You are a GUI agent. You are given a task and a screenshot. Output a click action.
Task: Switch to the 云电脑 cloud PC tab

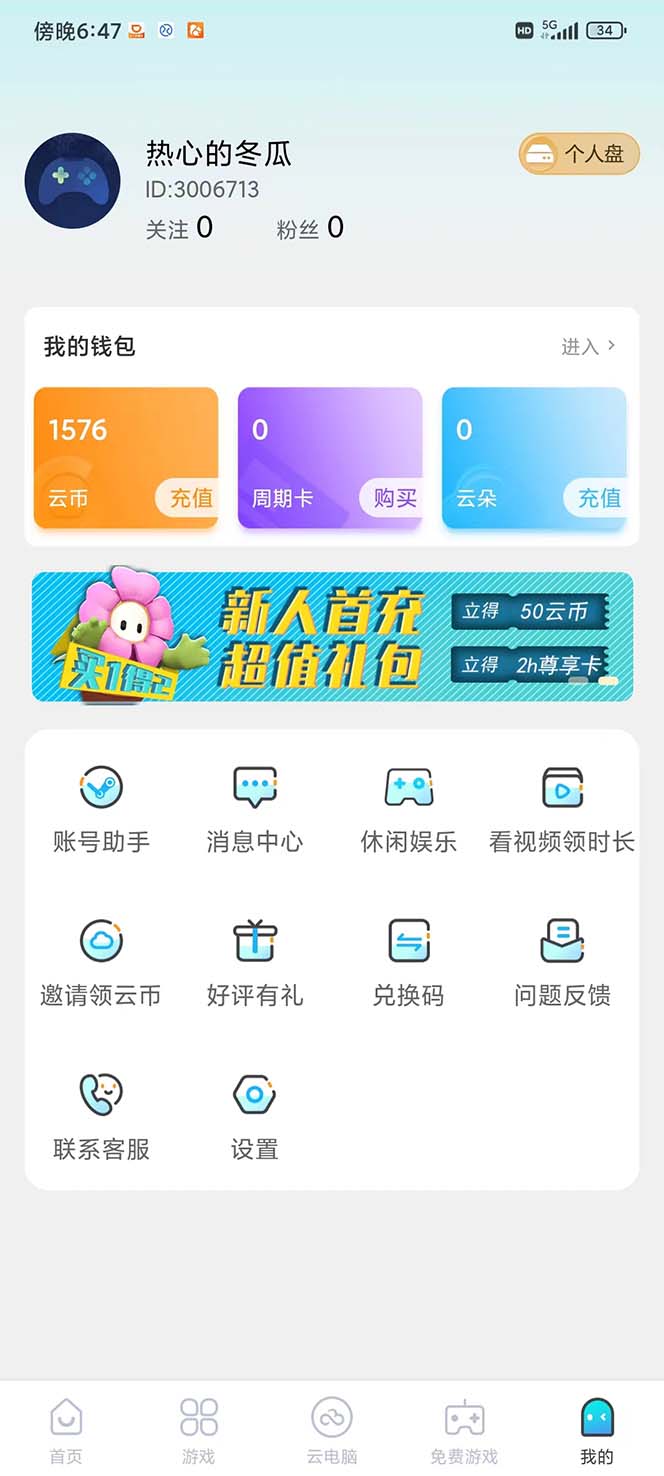(332, 1430)
